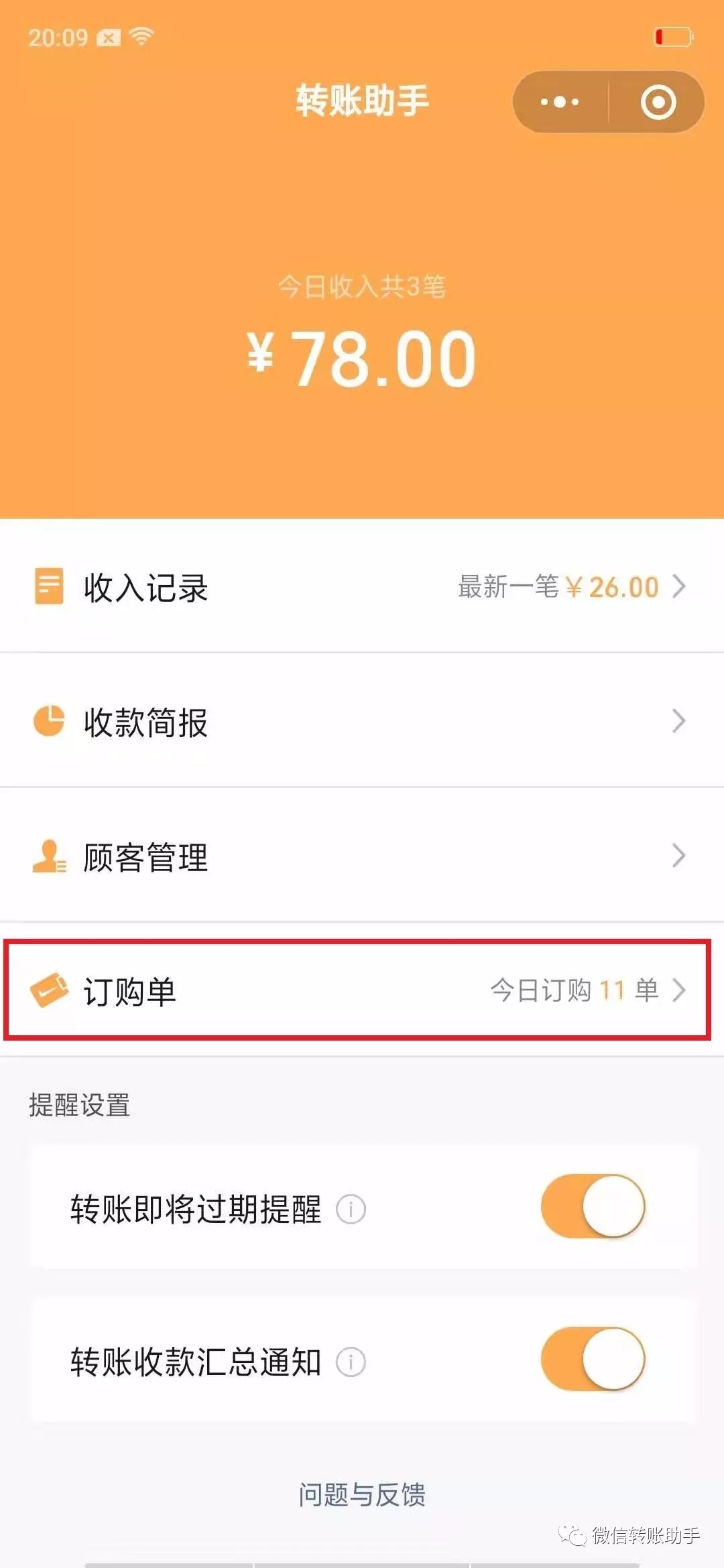
Task: Open the mini program more options menu
Action: pyautogui.click(x=560, y=103)
